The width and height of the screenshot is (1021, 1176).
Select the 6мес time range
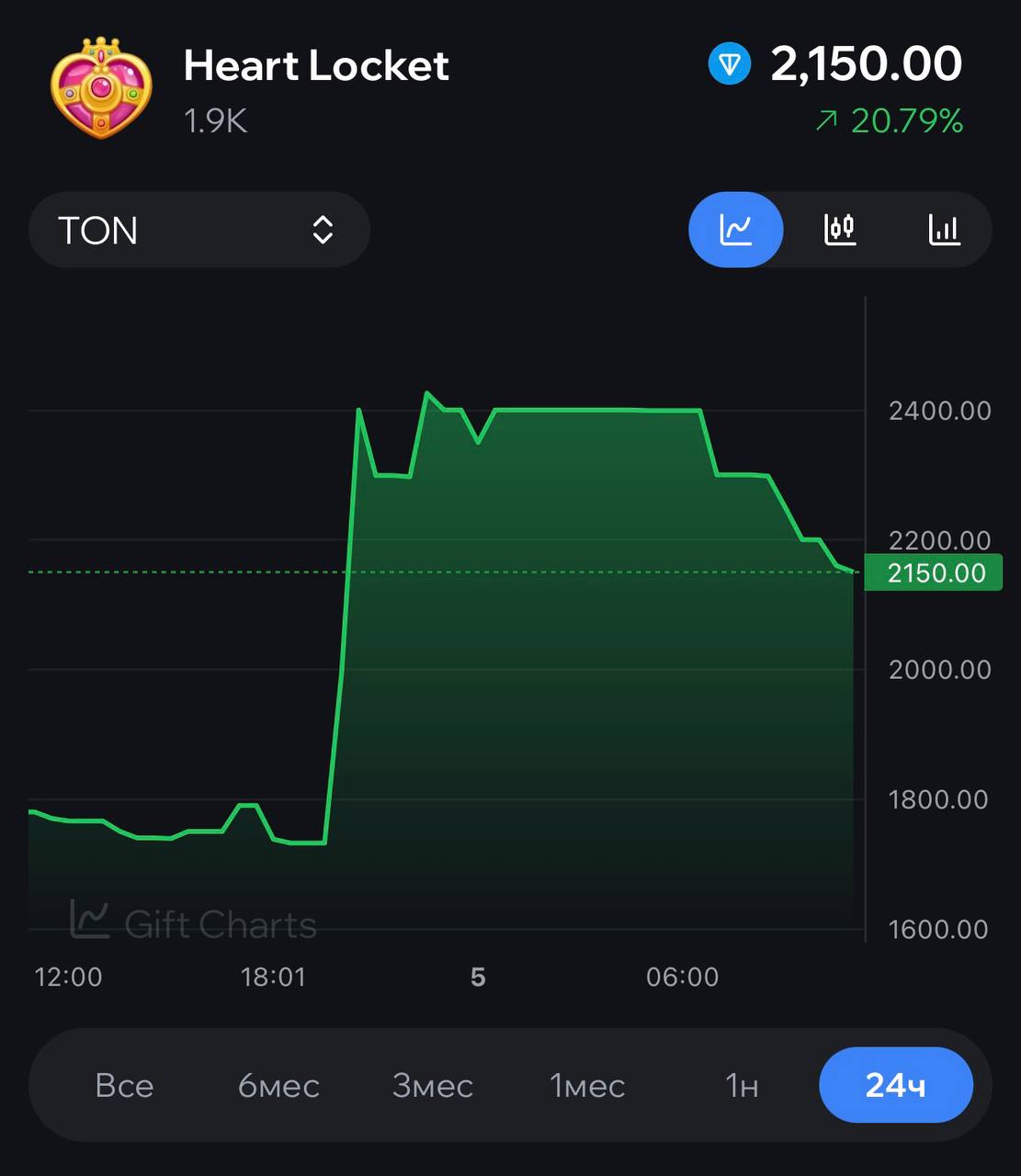click(x=278, y=1085)
